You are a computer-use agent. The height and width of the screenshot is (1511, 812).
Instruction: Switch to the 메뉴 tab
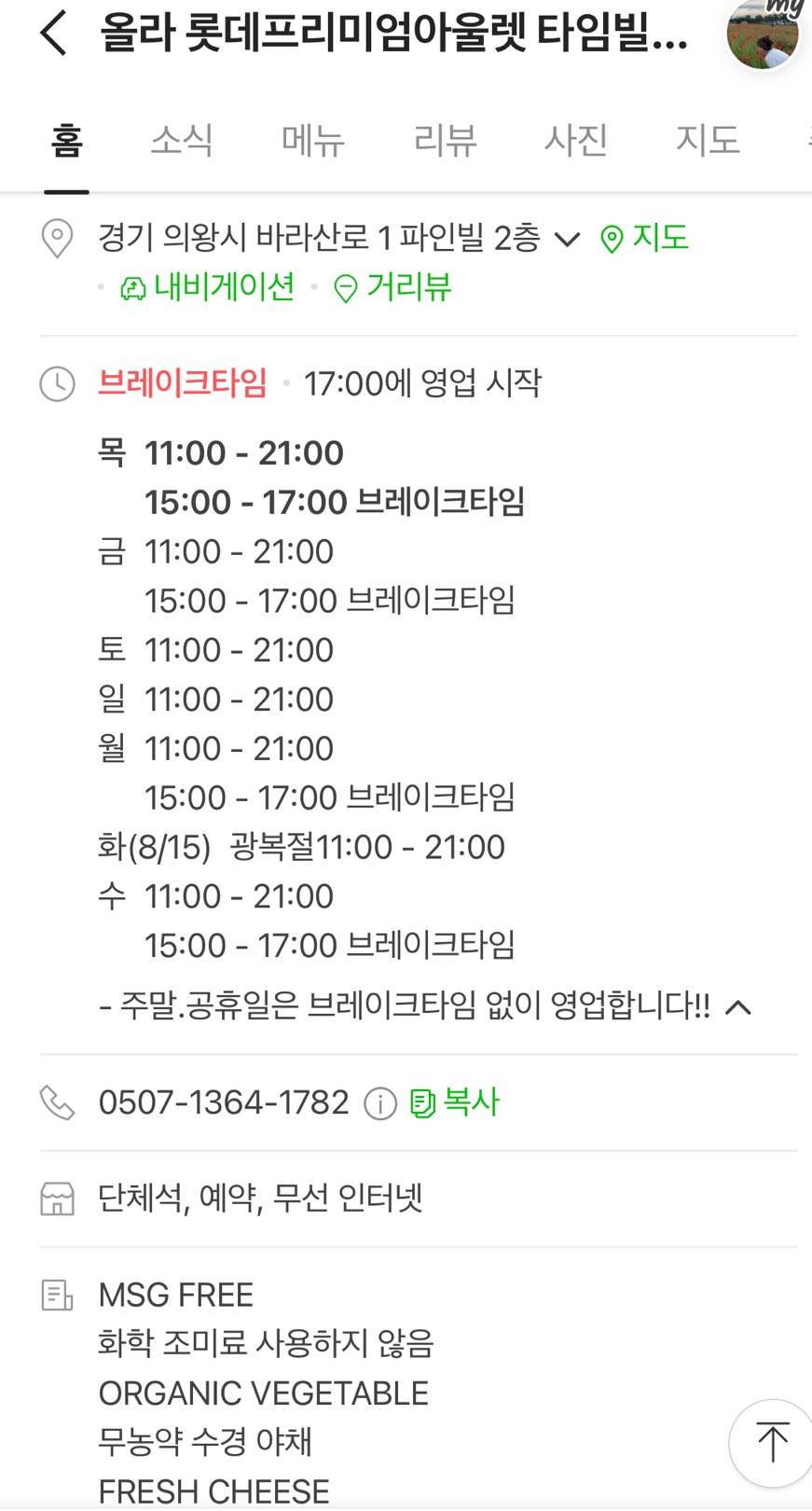(x=313, y=141)
